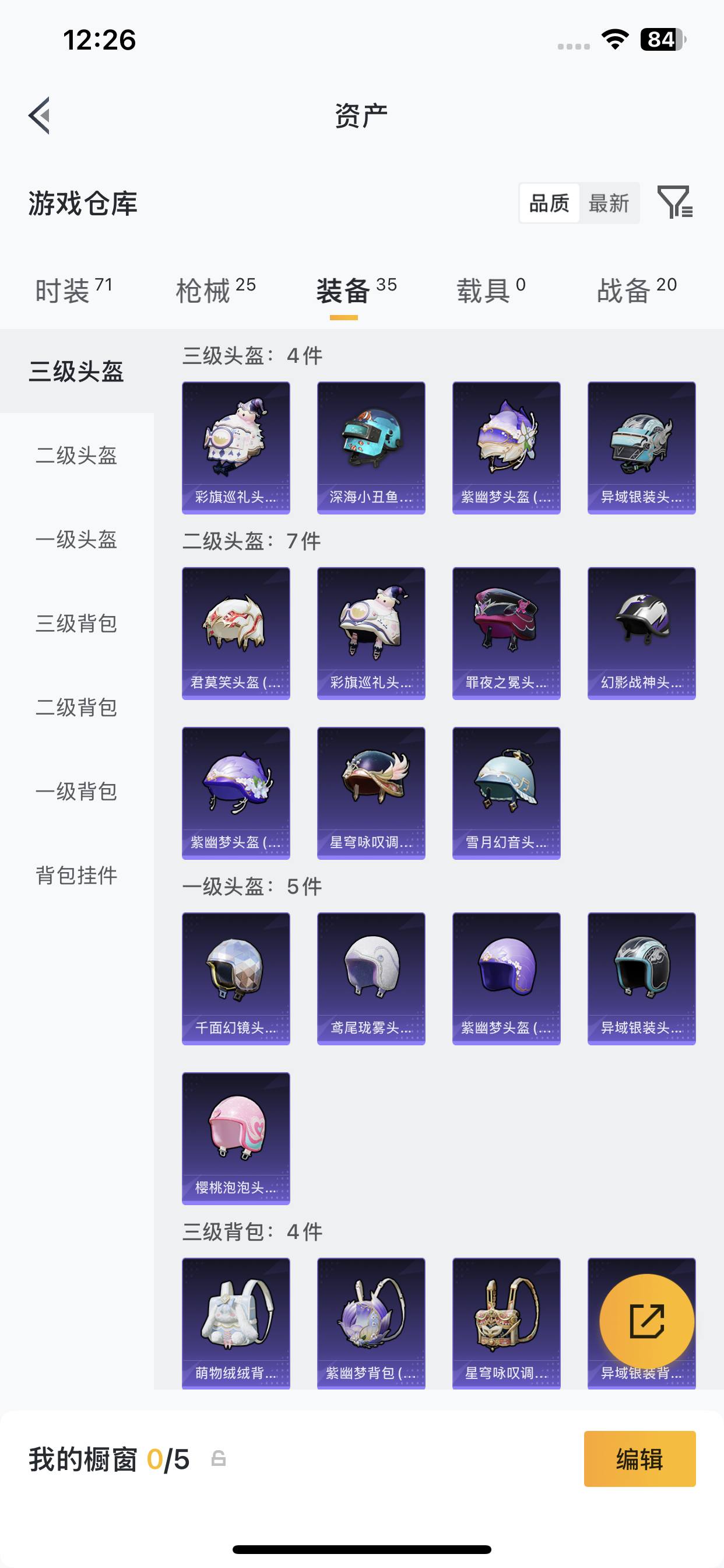Viewport: 724px width, 1568px height.
Task: Go to 背包挂件 in the sidebar
Action: 77,876
